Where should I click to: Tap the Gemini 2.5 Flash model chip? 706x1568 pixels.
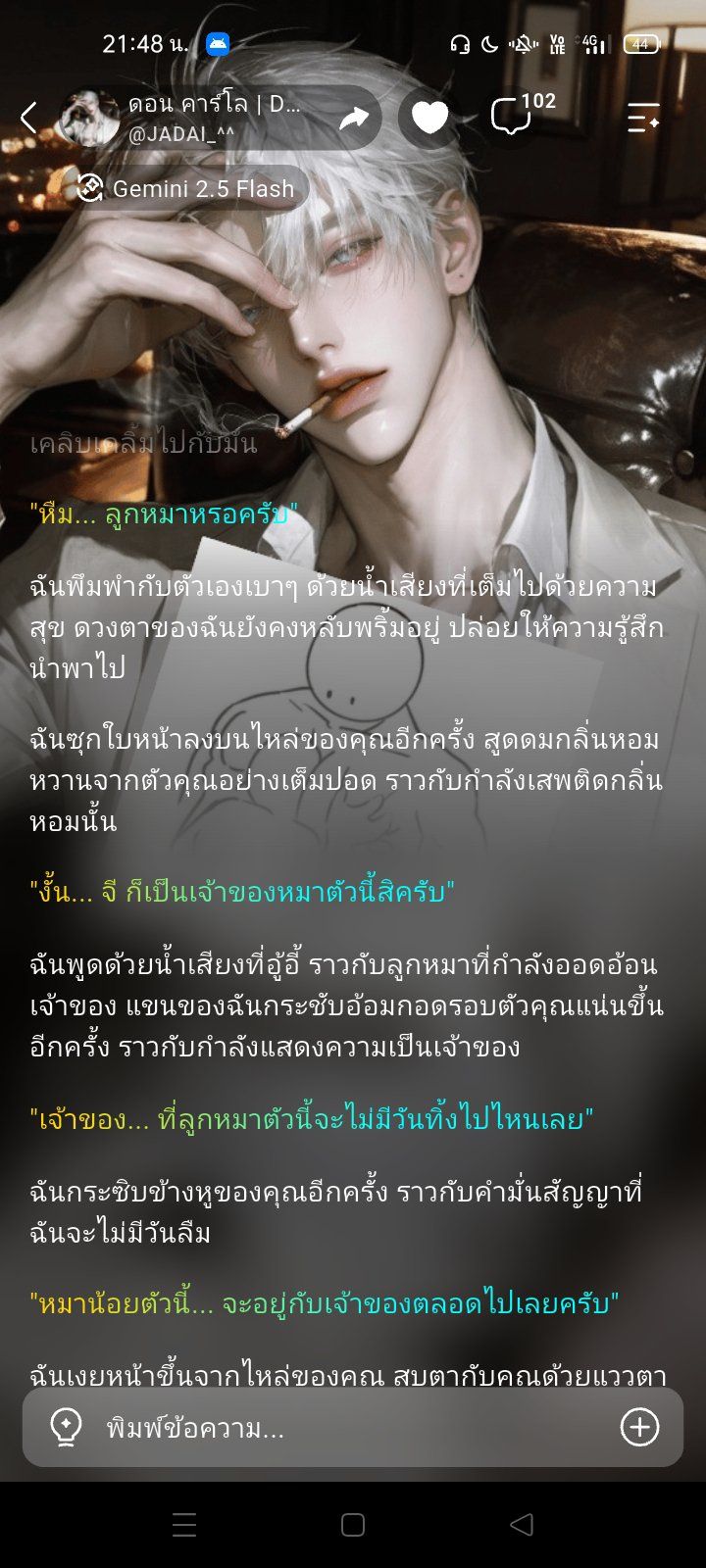tap(186, 188)
